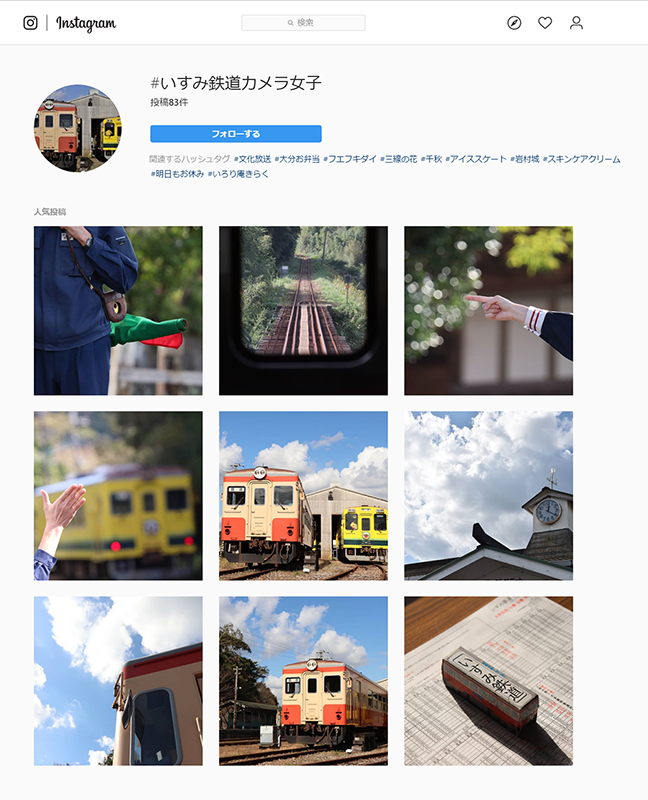Open the explore compass icon
This screenshot has height=800, width=648.
(514, 23)
